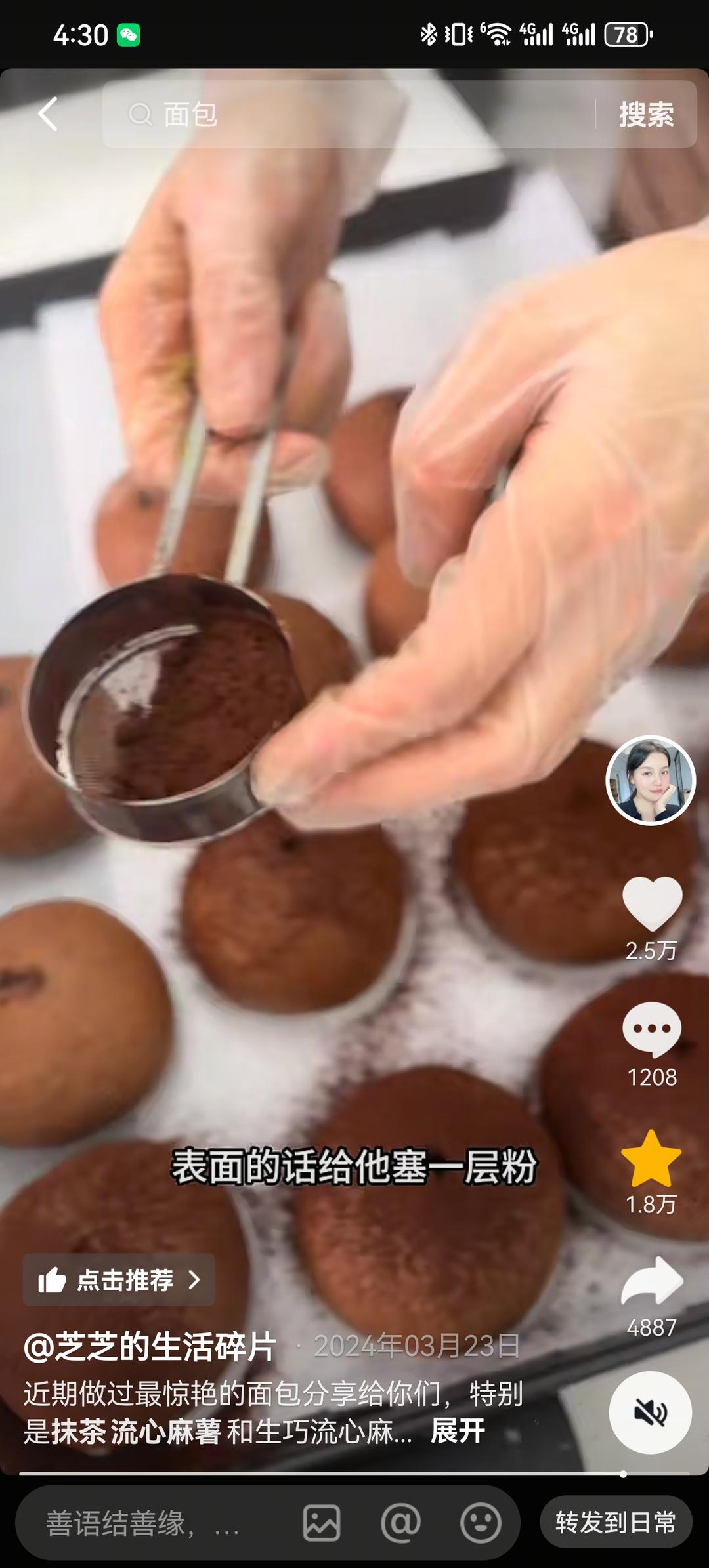Screen dimensions: 709x1568
Task: Tap the 转发到日常 button
Action: click(x=616, y=1522)
